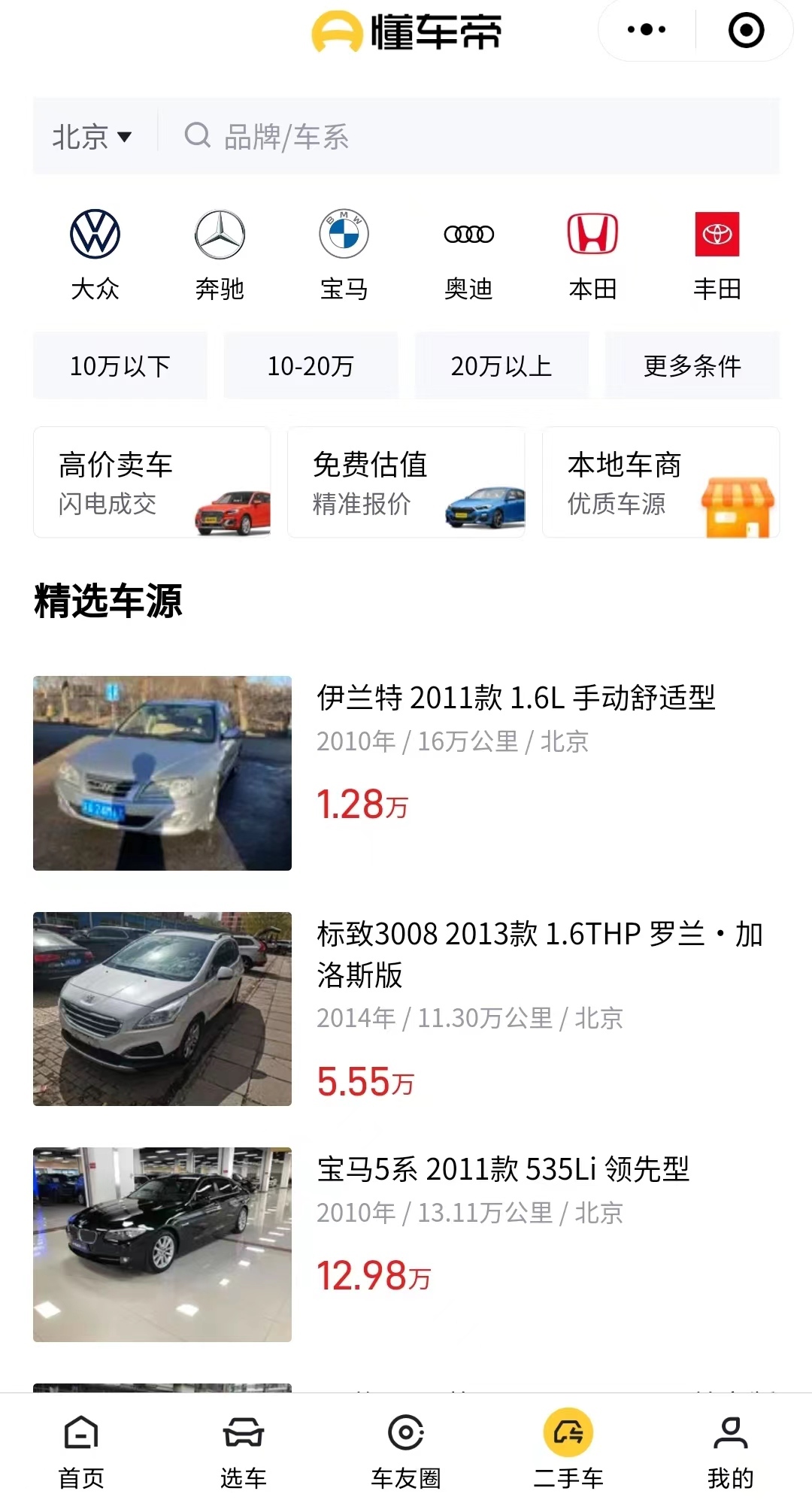Filter by 10-20万 price range
Image resolution: width=812 pixels, height=1500 pixels.
click(311, 366)
